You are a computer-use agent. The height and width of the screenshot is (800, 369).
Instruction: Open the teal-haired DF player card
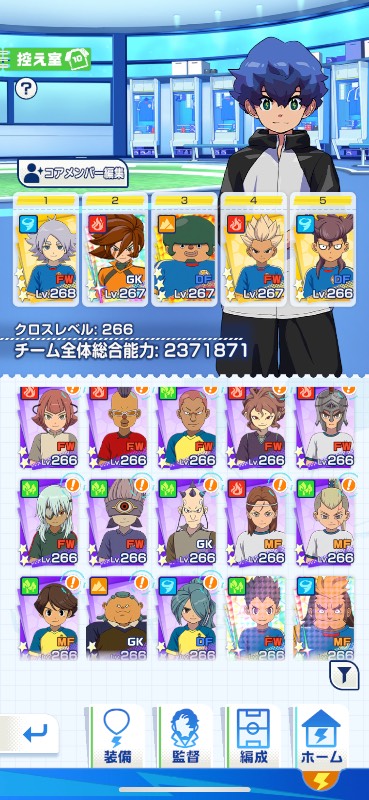click(186, 618)
